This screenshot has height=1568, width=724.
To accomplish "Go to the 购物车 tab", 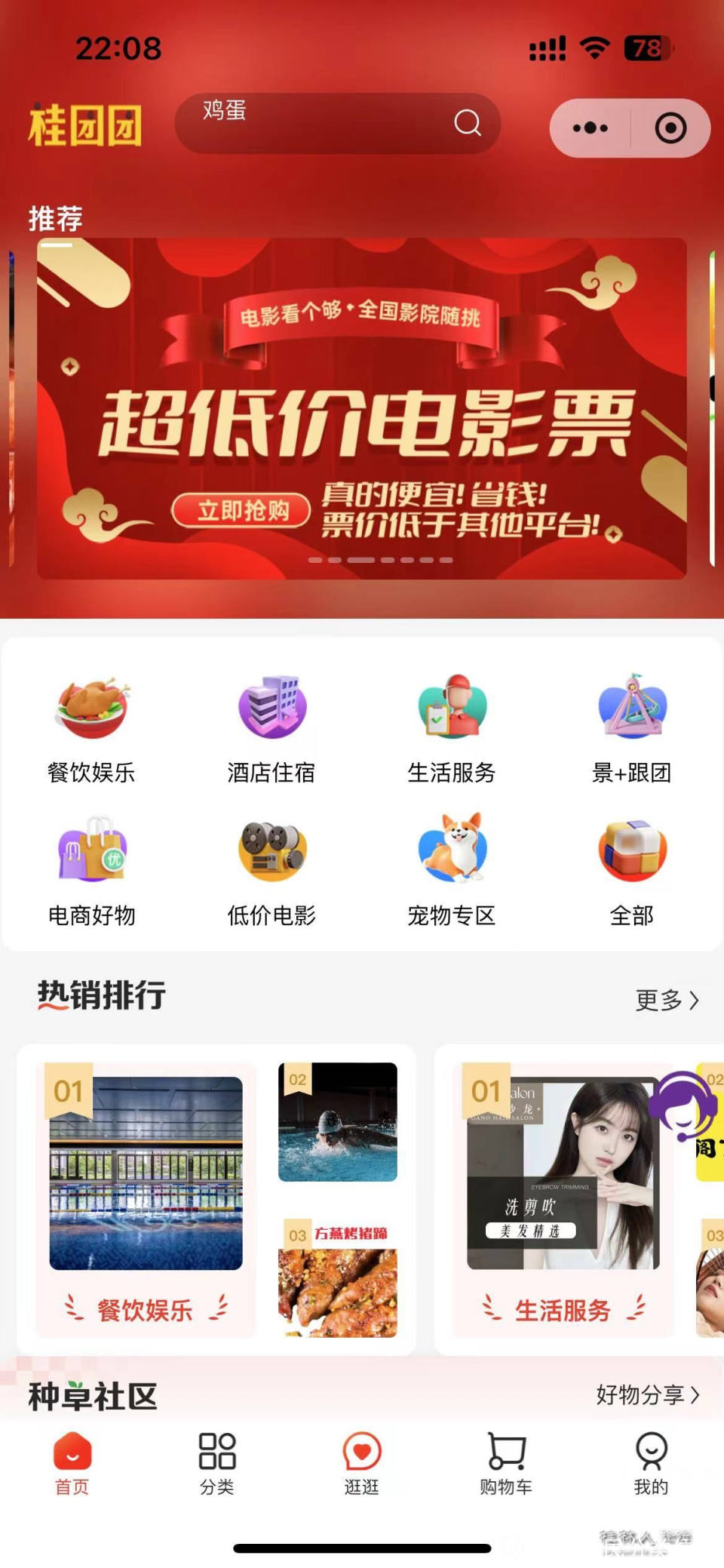I will [x=506, y=1464].
